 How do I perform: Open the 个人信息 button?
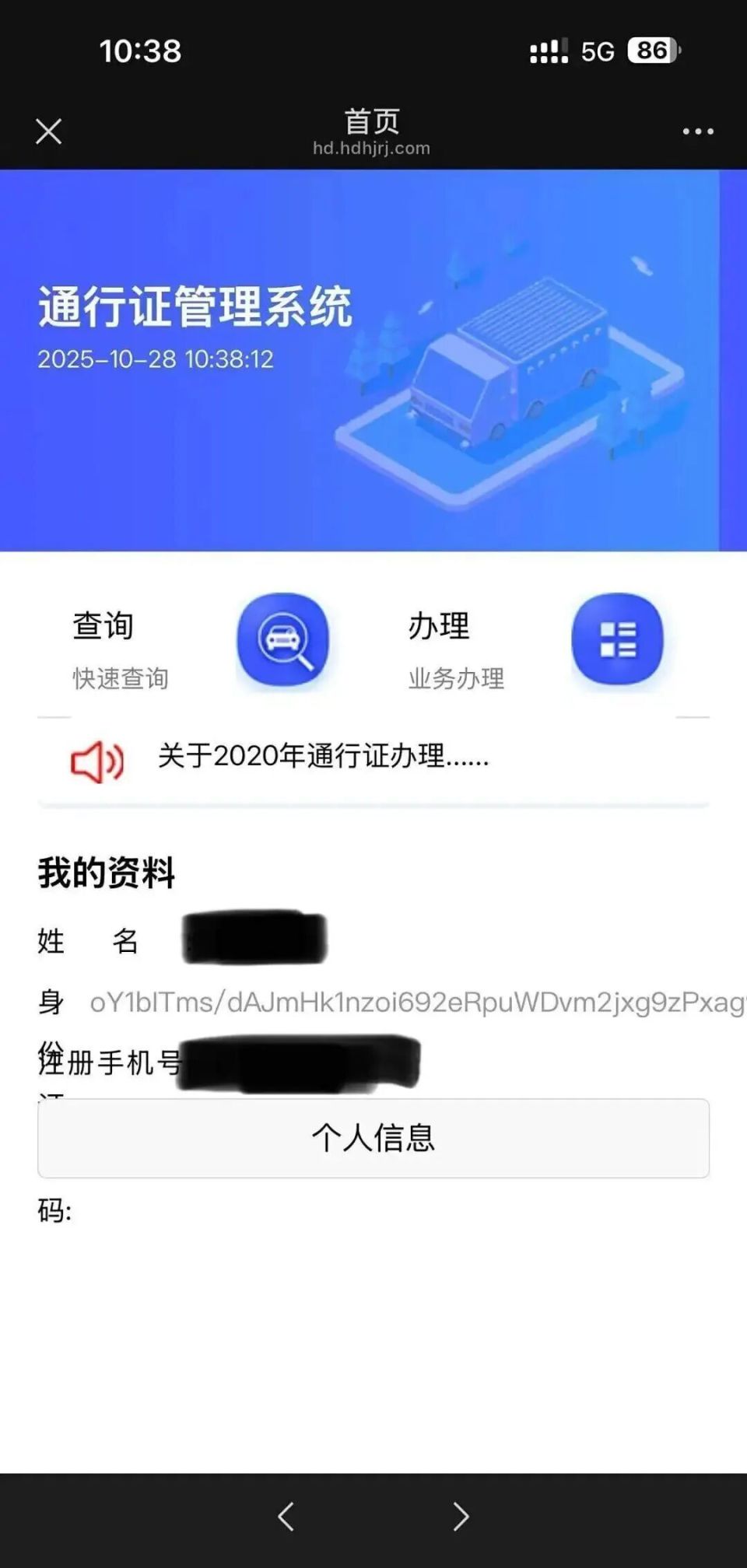(373, 1138)
